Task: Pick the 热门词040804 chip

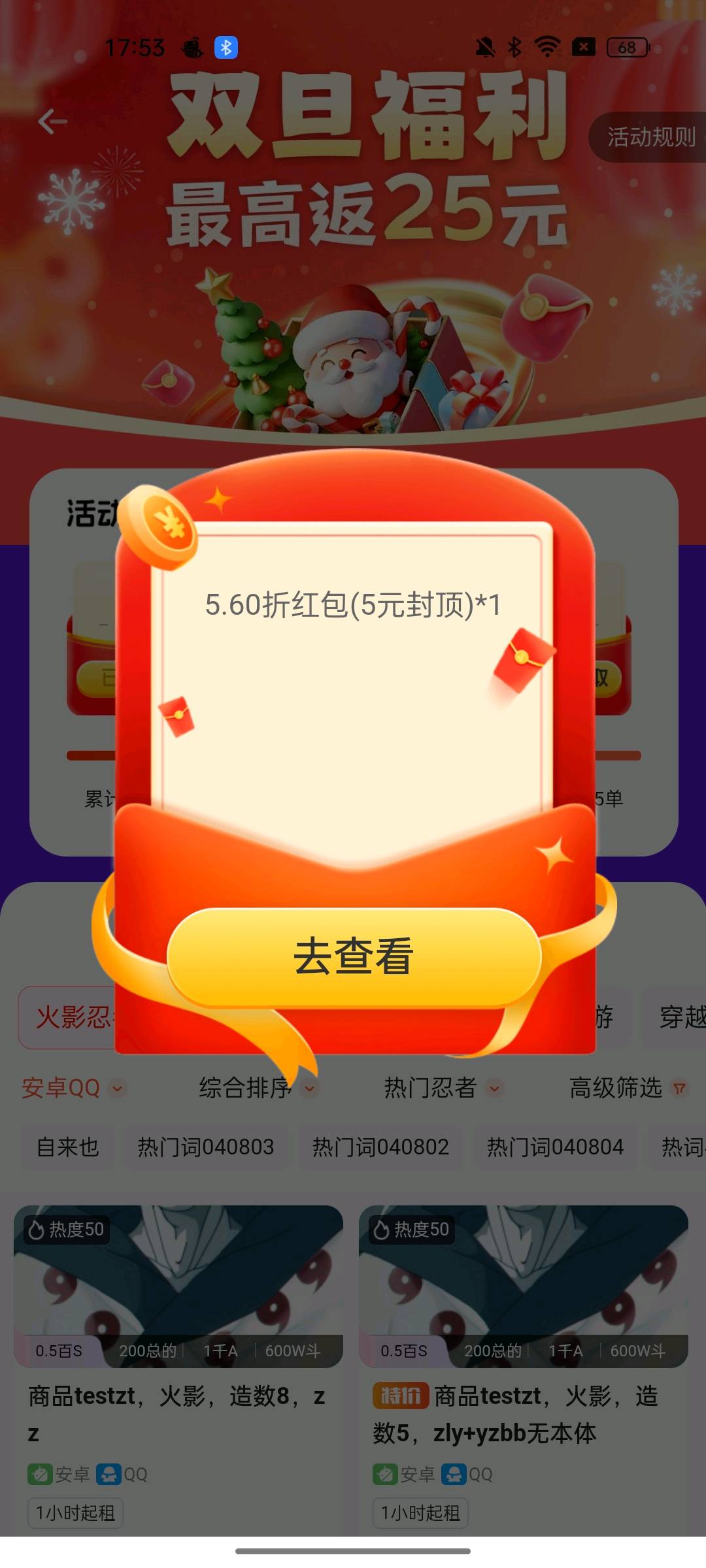Action: point(555,1147)
